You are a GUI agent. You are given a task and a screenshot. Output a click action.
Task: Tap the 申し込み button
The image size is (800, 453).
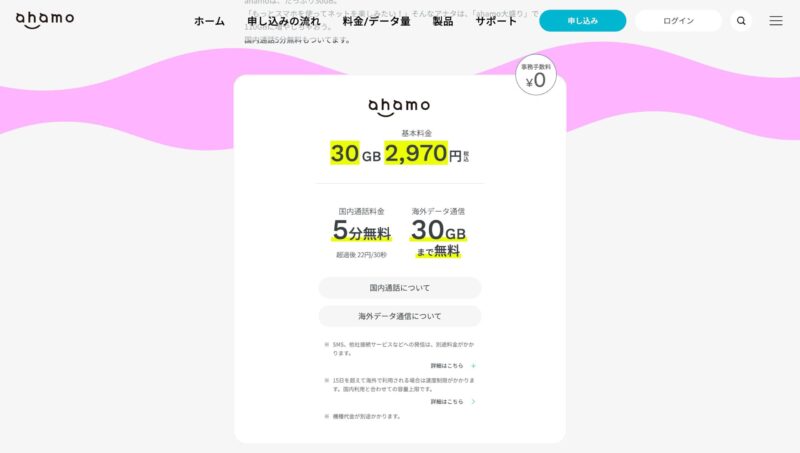pos(582,21)
